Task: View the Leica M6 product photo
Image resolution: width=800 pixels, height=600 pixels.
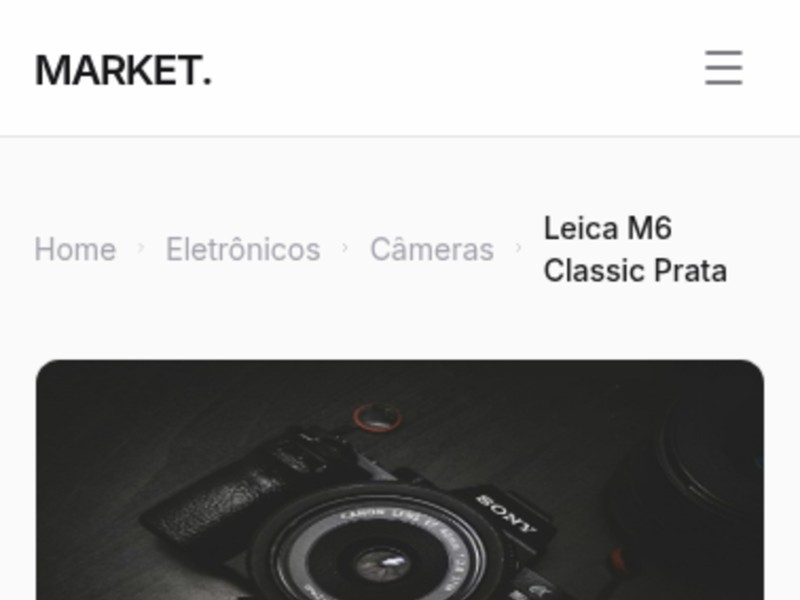Action: [400, 480]
